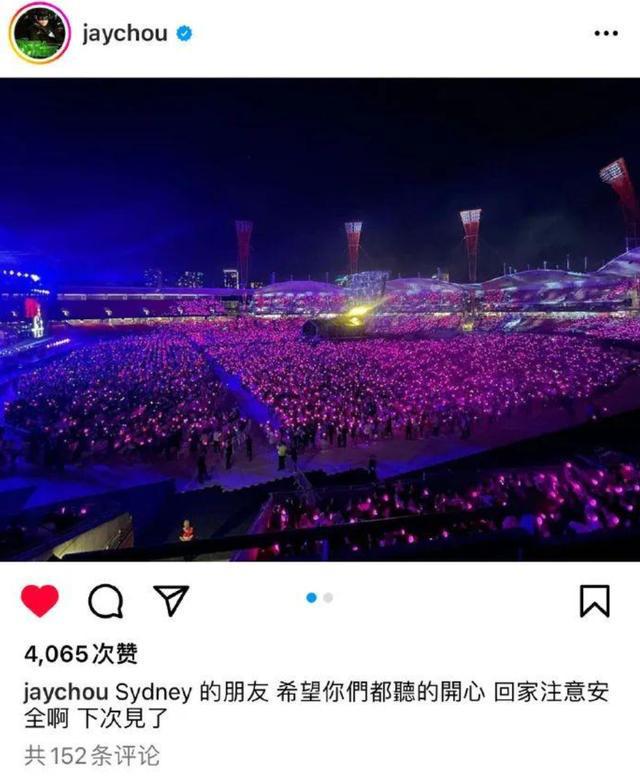
Task: Open jaychou's profile picture
Action: pyautogui.click(x=40, y=33)
